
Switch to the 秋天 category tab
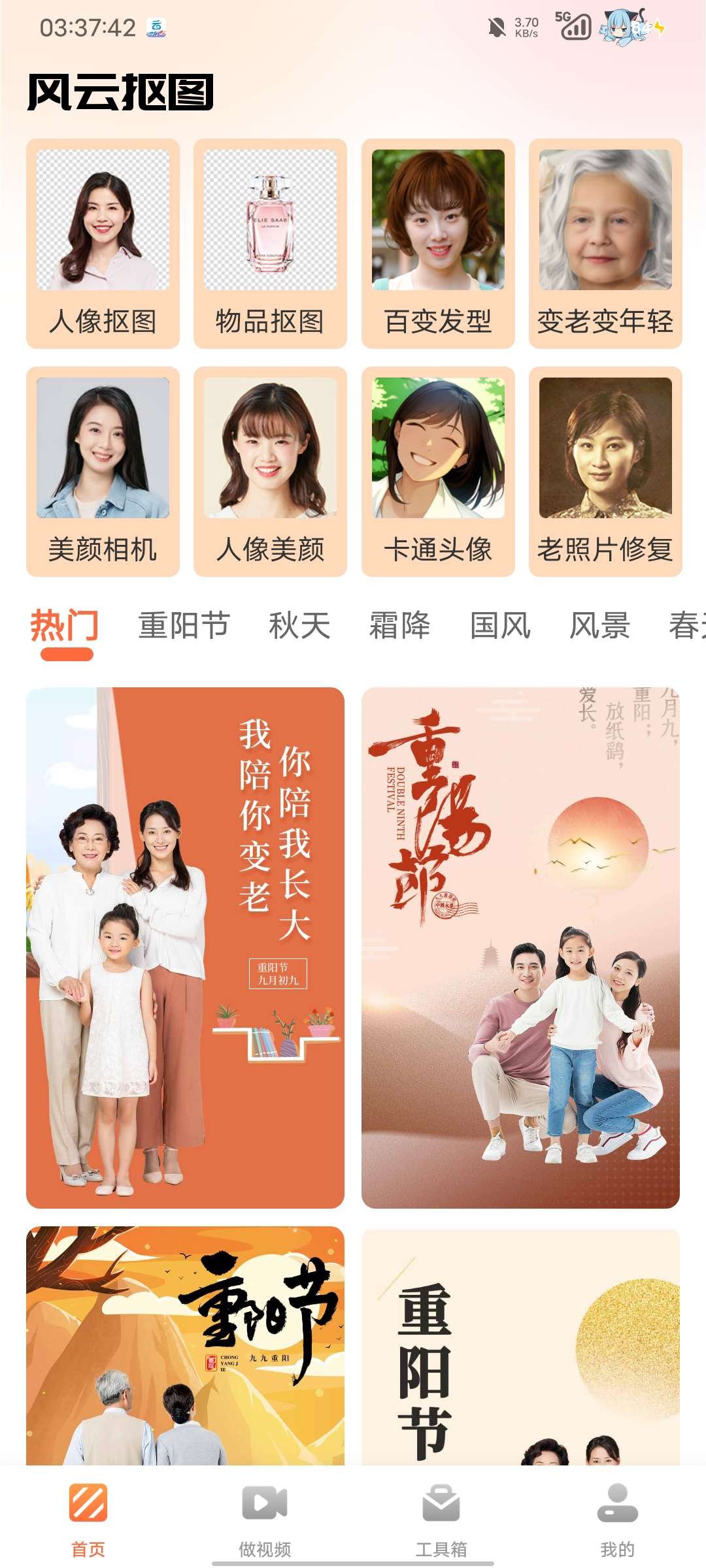(x=299, y=626)
